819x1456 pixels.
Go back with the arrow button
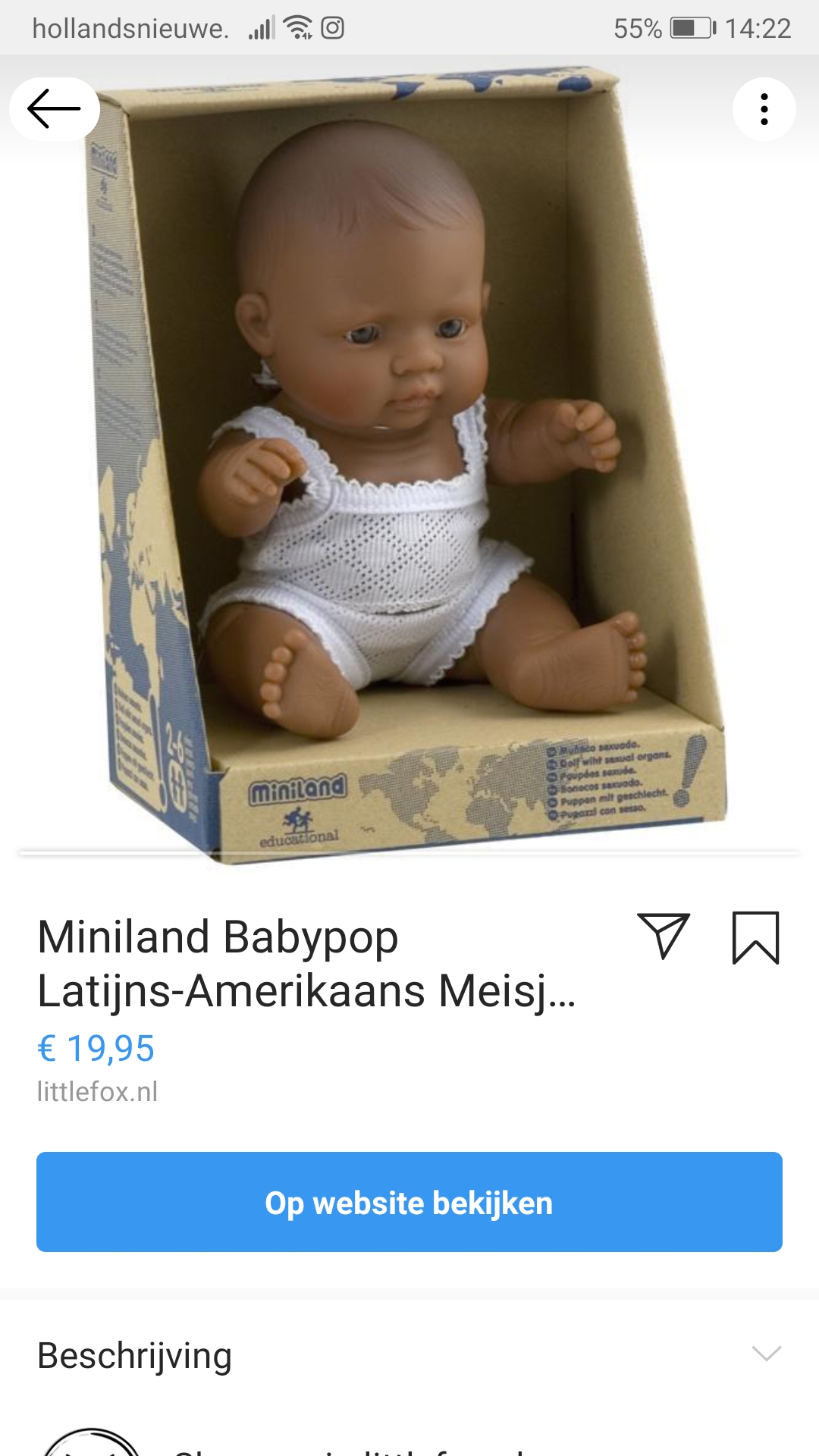pyautogui.click(x=54, y=109)
